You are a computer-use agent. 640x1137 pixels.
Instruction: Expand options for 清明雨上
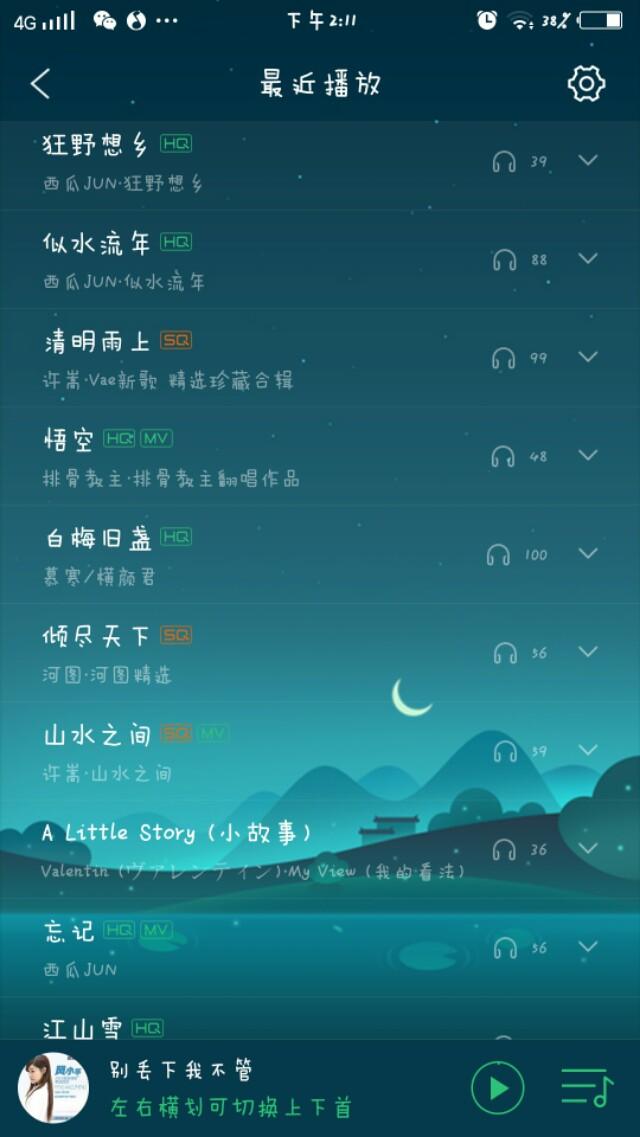tap(589, 356)
